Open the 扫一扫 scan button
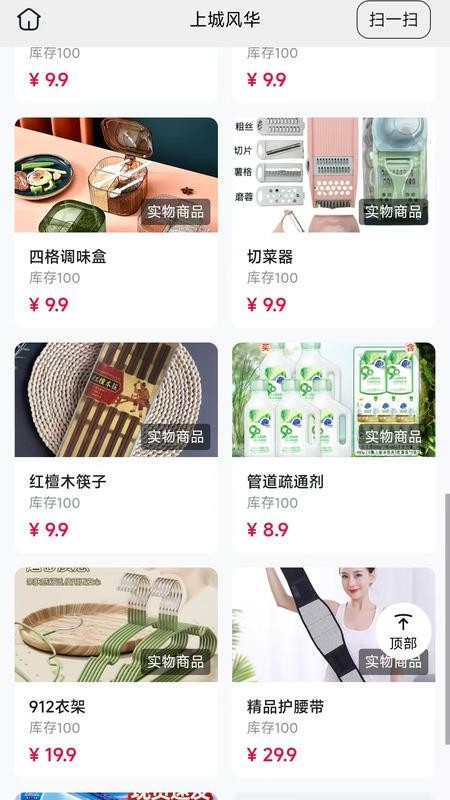 pos(393,20)
